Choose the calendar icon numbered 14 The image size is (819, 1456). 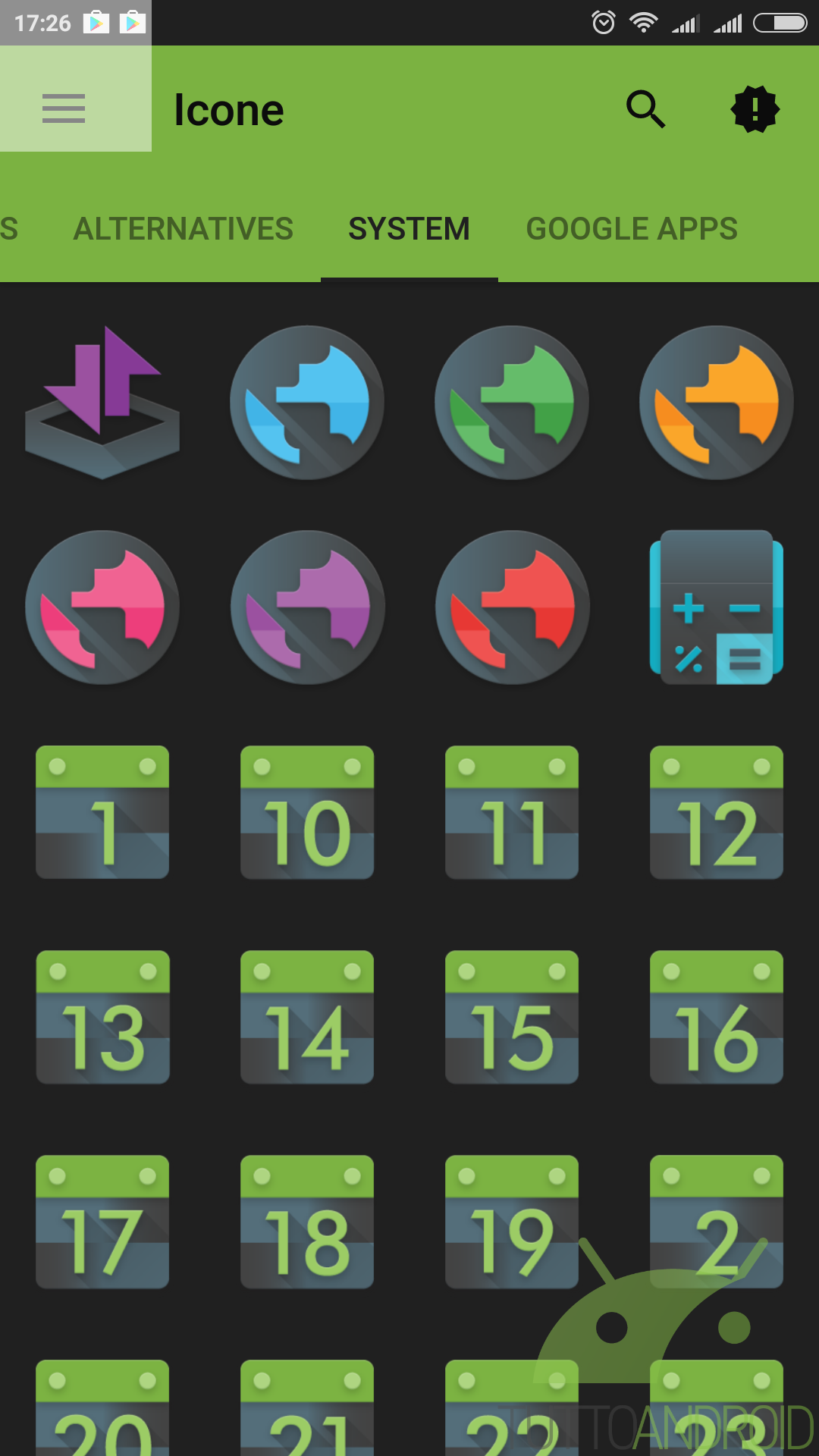(x=307, y=1017)
